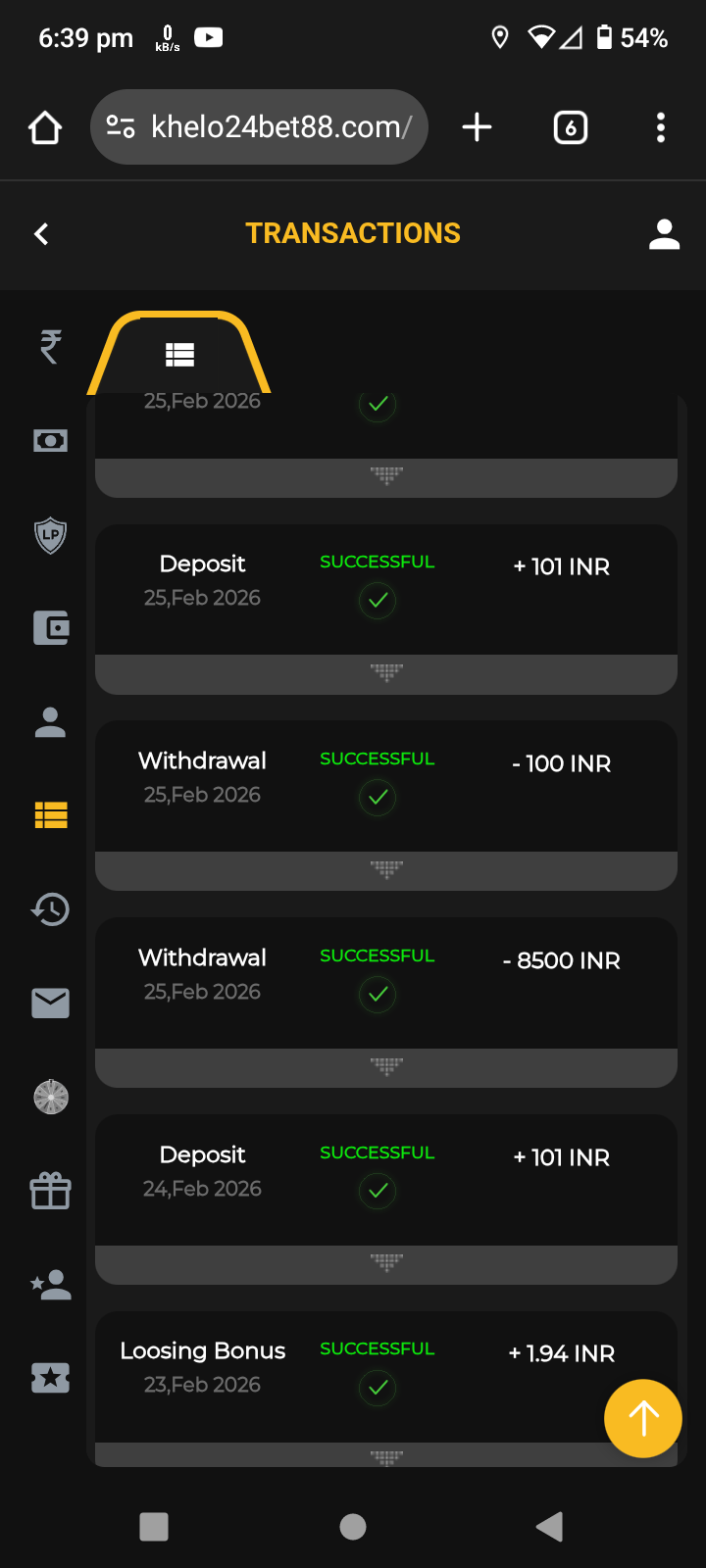Go back from the Transactions page
706x1568 pixels.
(41, 234)
